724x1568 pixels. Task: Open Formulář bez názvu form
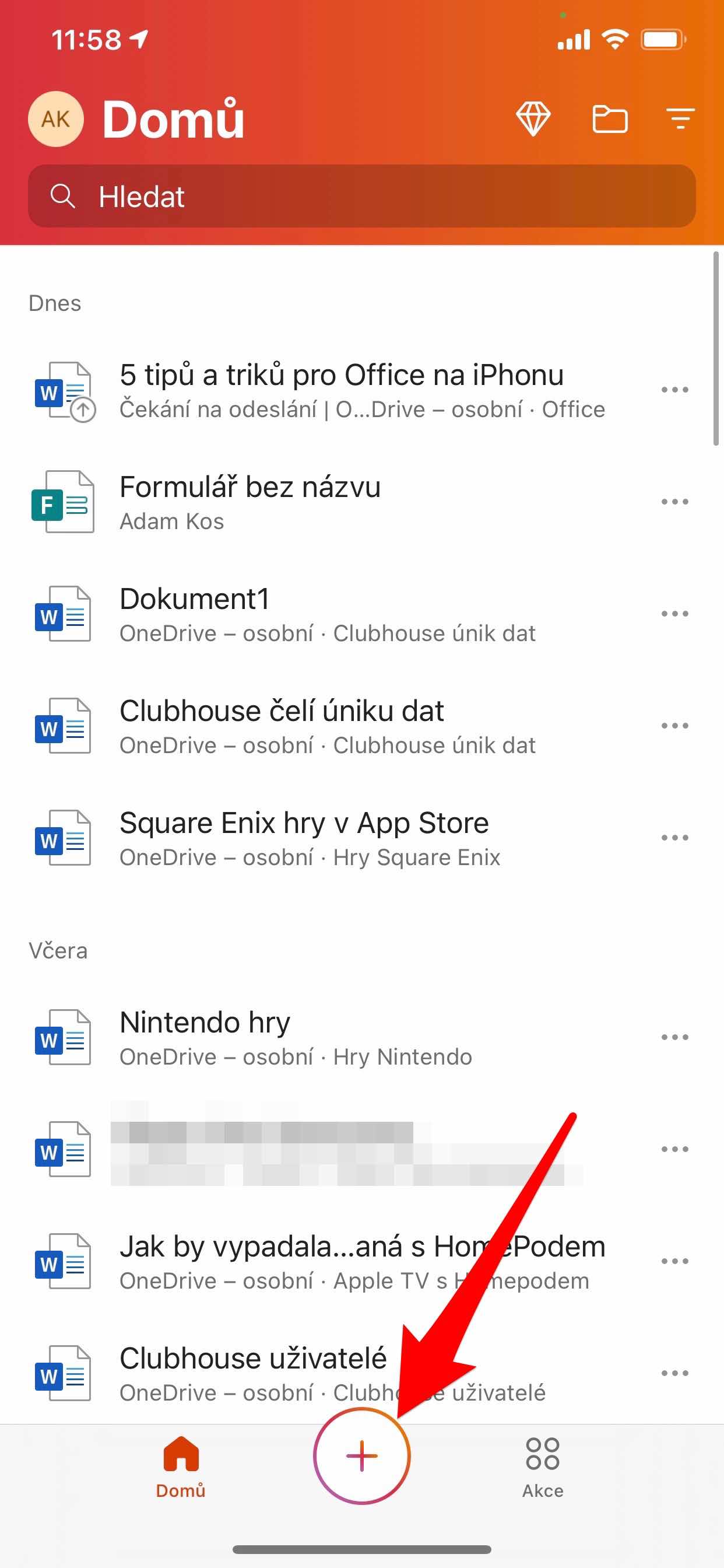(249, 502)
